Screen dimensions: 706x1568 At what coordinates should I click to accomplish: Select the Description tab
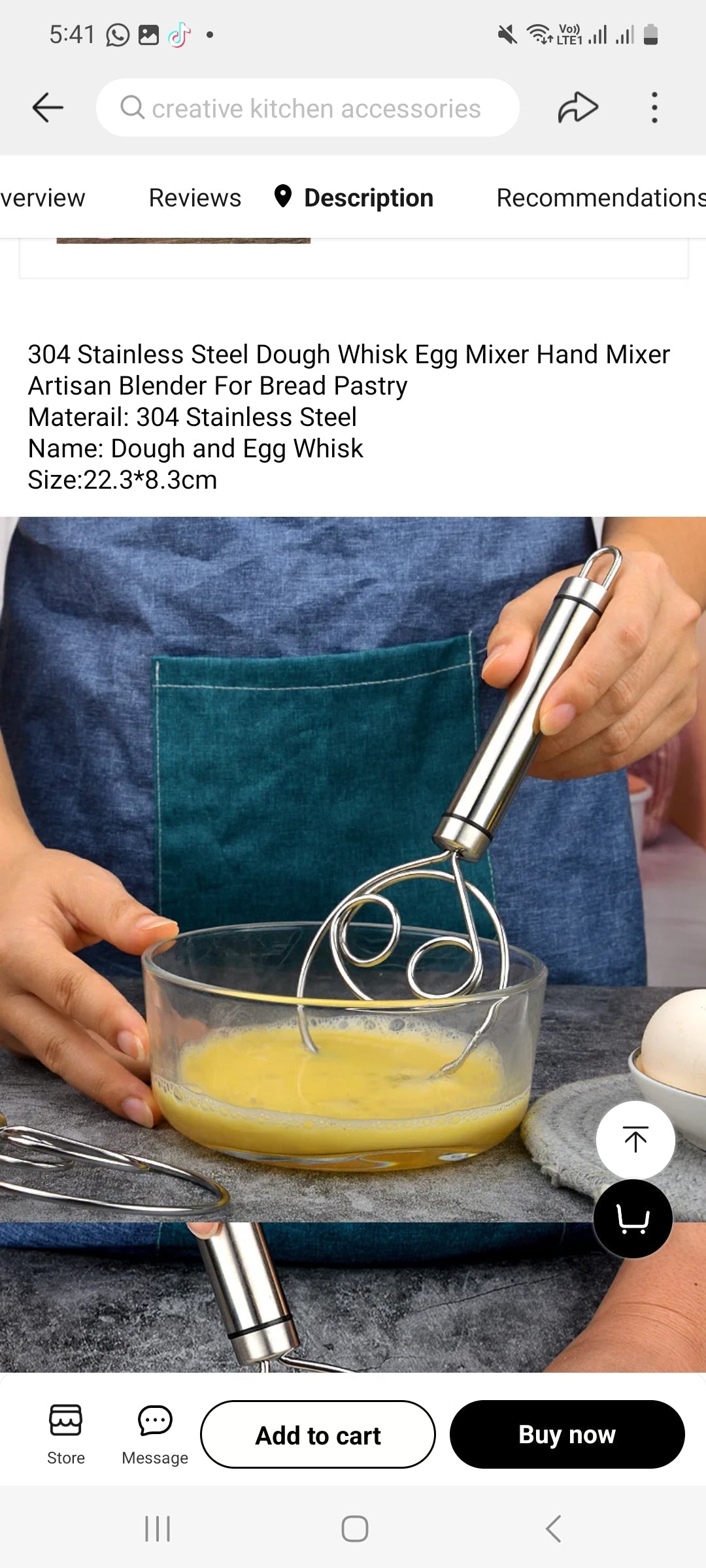pos(354,197)
